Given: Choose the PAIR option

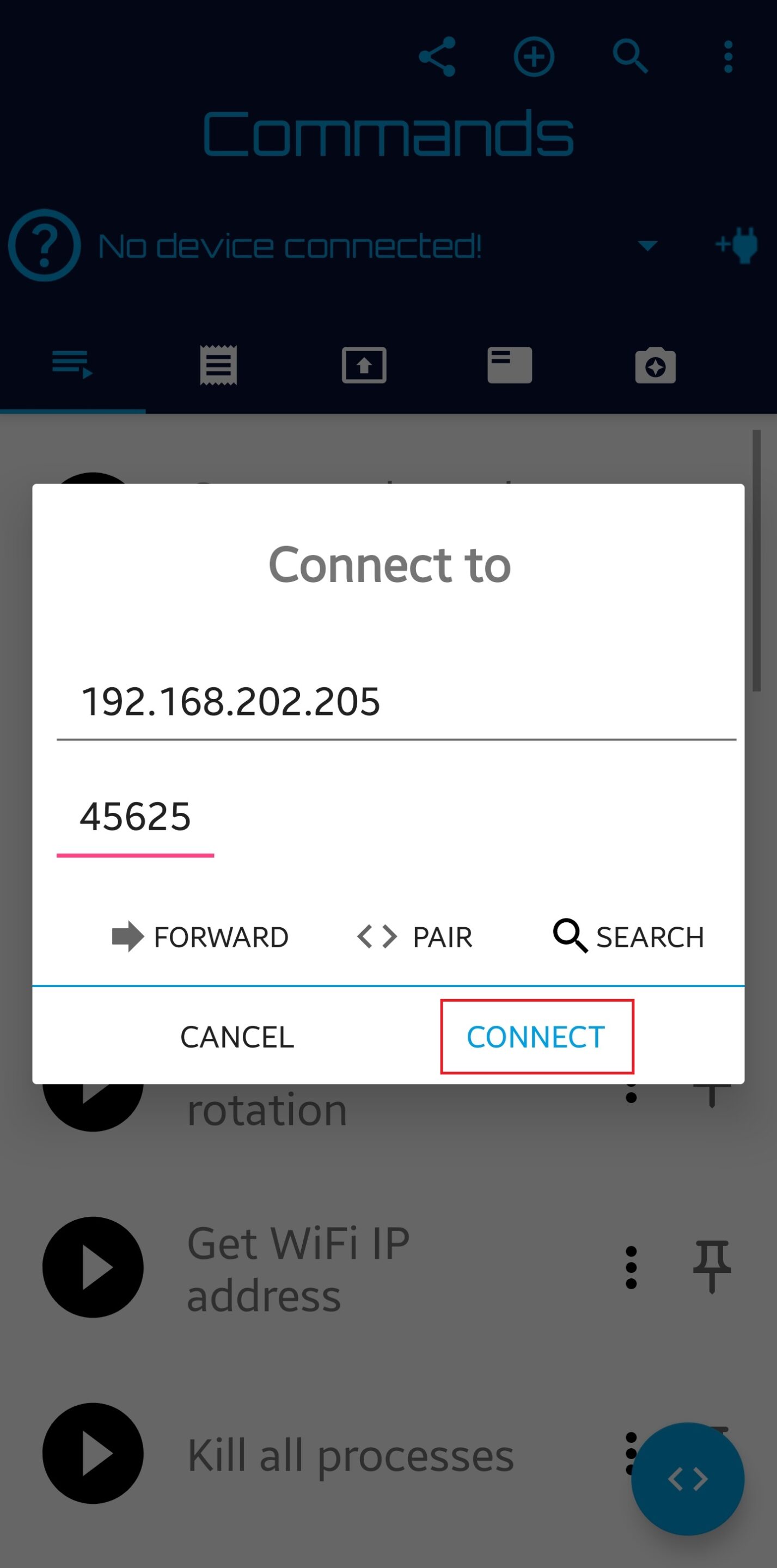Looking at the screenshot, I should [x=415, y=937].
